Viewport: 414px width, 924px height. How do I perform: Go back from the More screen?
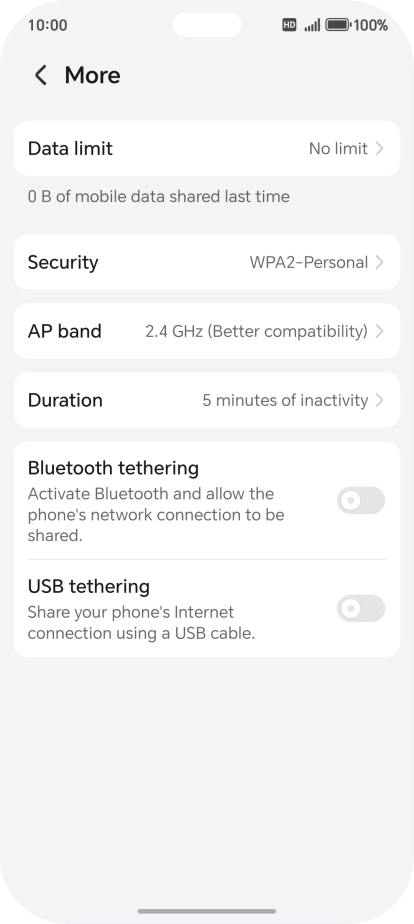click(x=41, y=75)
